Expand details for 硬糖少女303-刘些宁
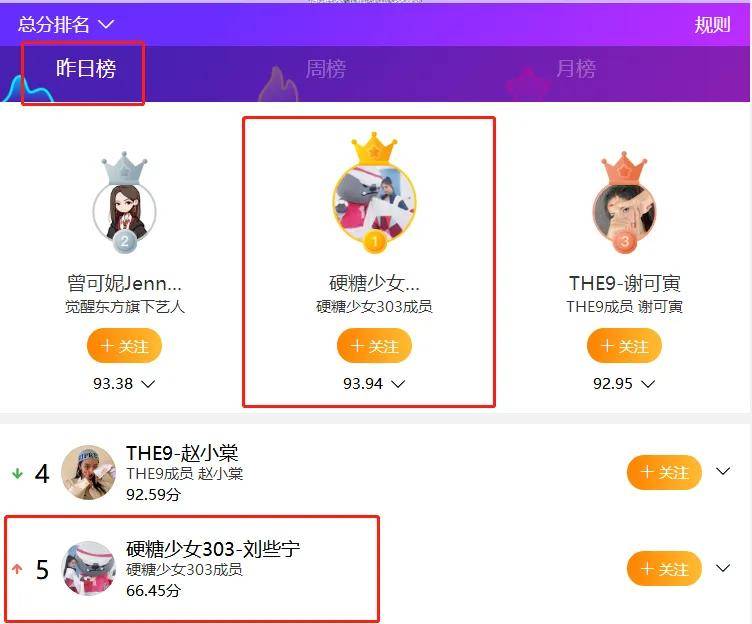Screen dimensions: 752x624 (x=723, y=568)
